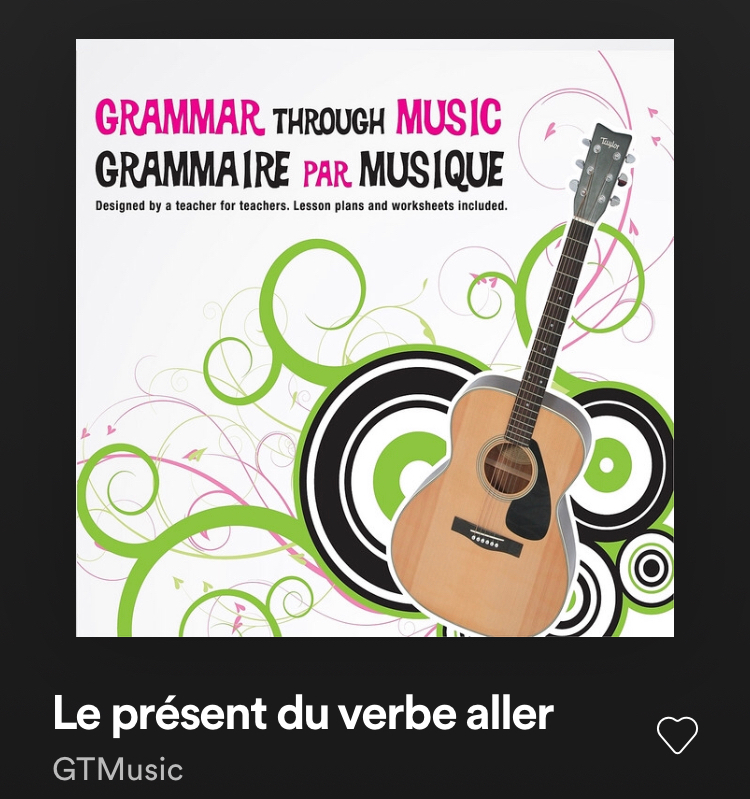750x799 pixels.
Task: Tap the Grammar Through Music album cover
Action: (375, 338)
